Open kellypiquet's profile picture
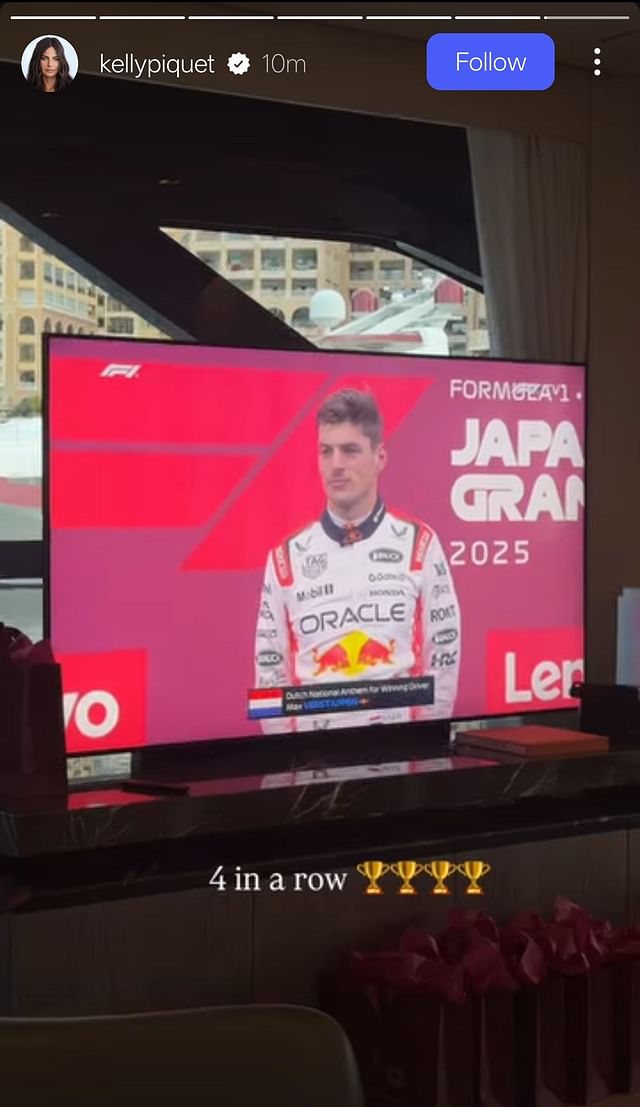 [50, 63]
